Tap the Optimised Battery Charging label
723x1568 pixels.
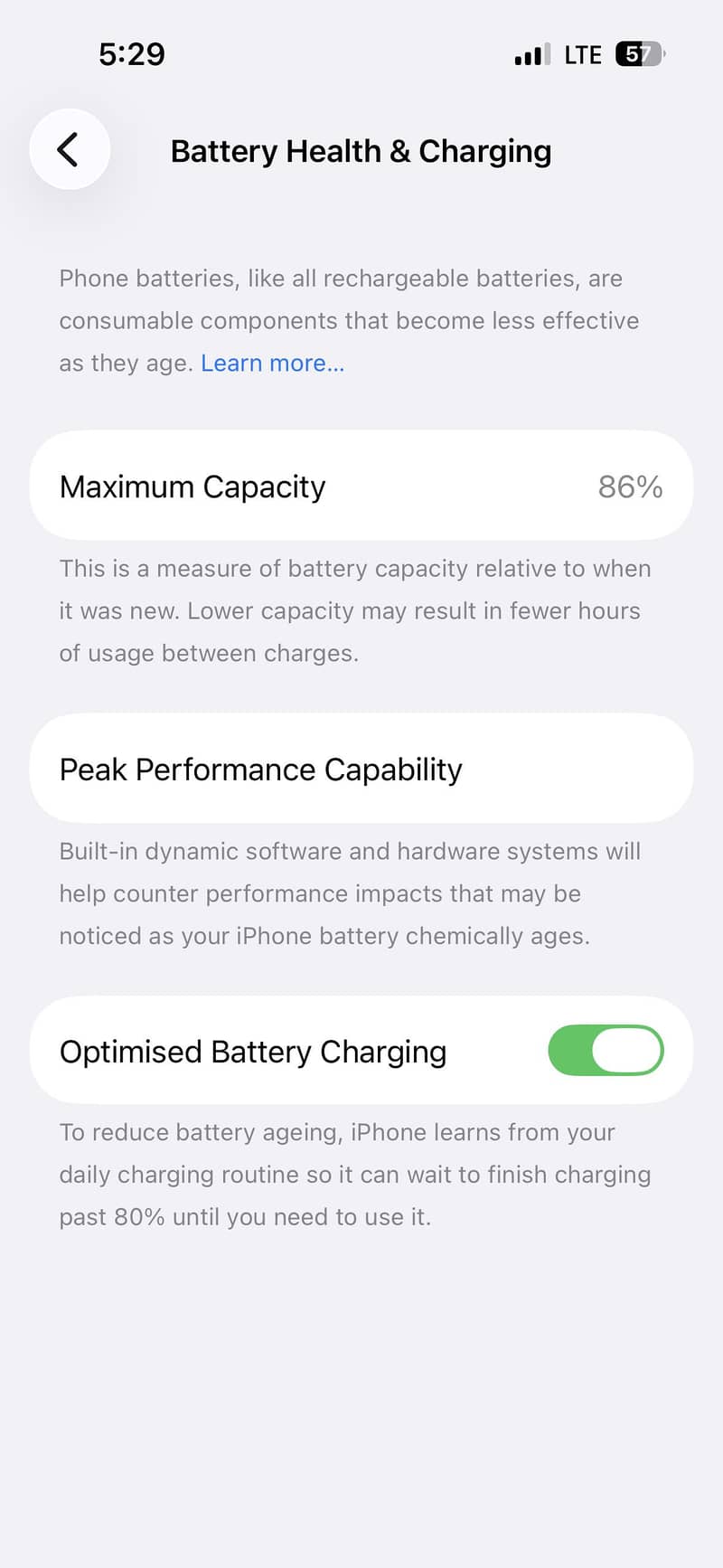tap(252, 1051)
